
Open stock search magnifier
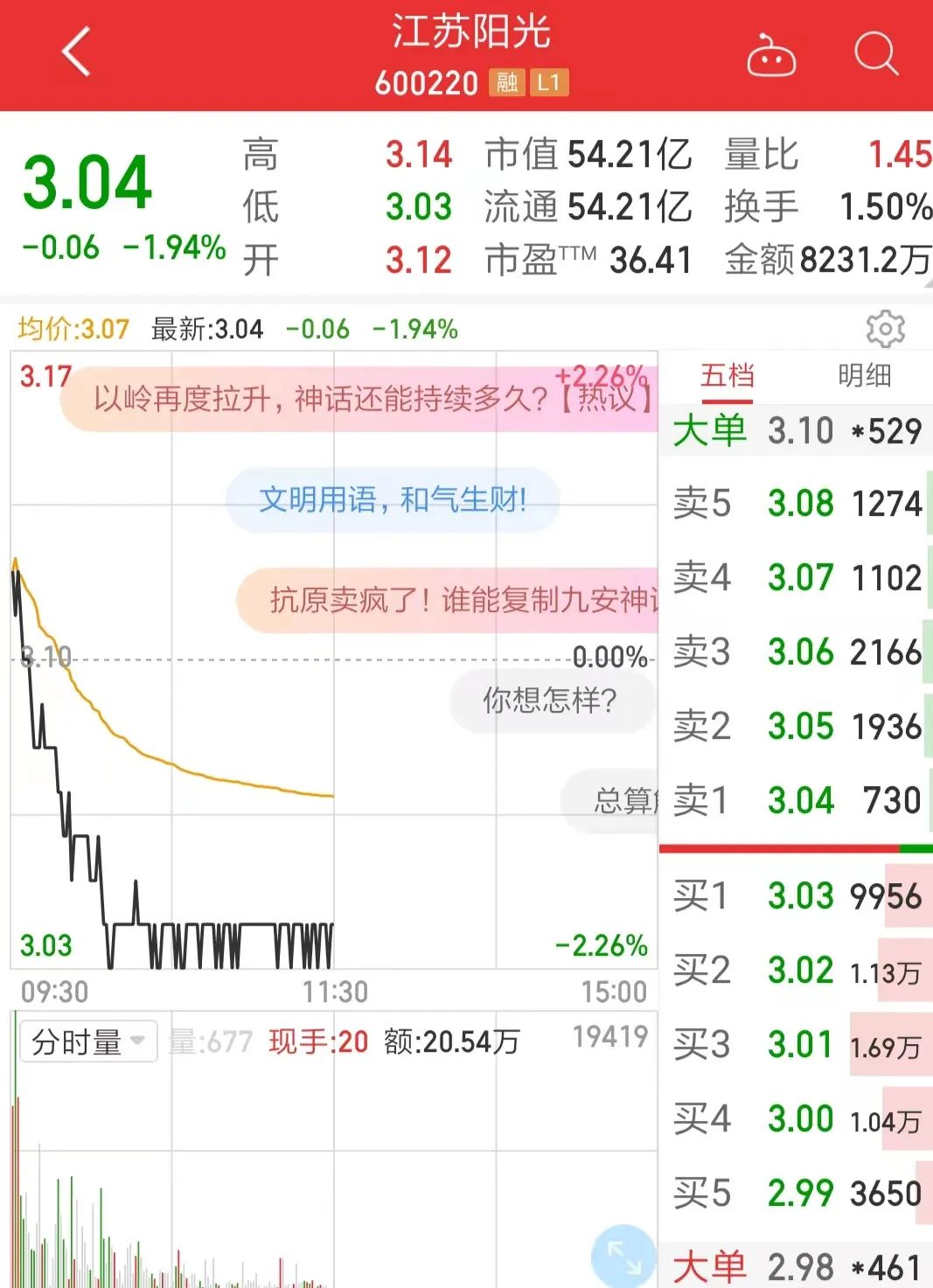(x=875, y=54)
